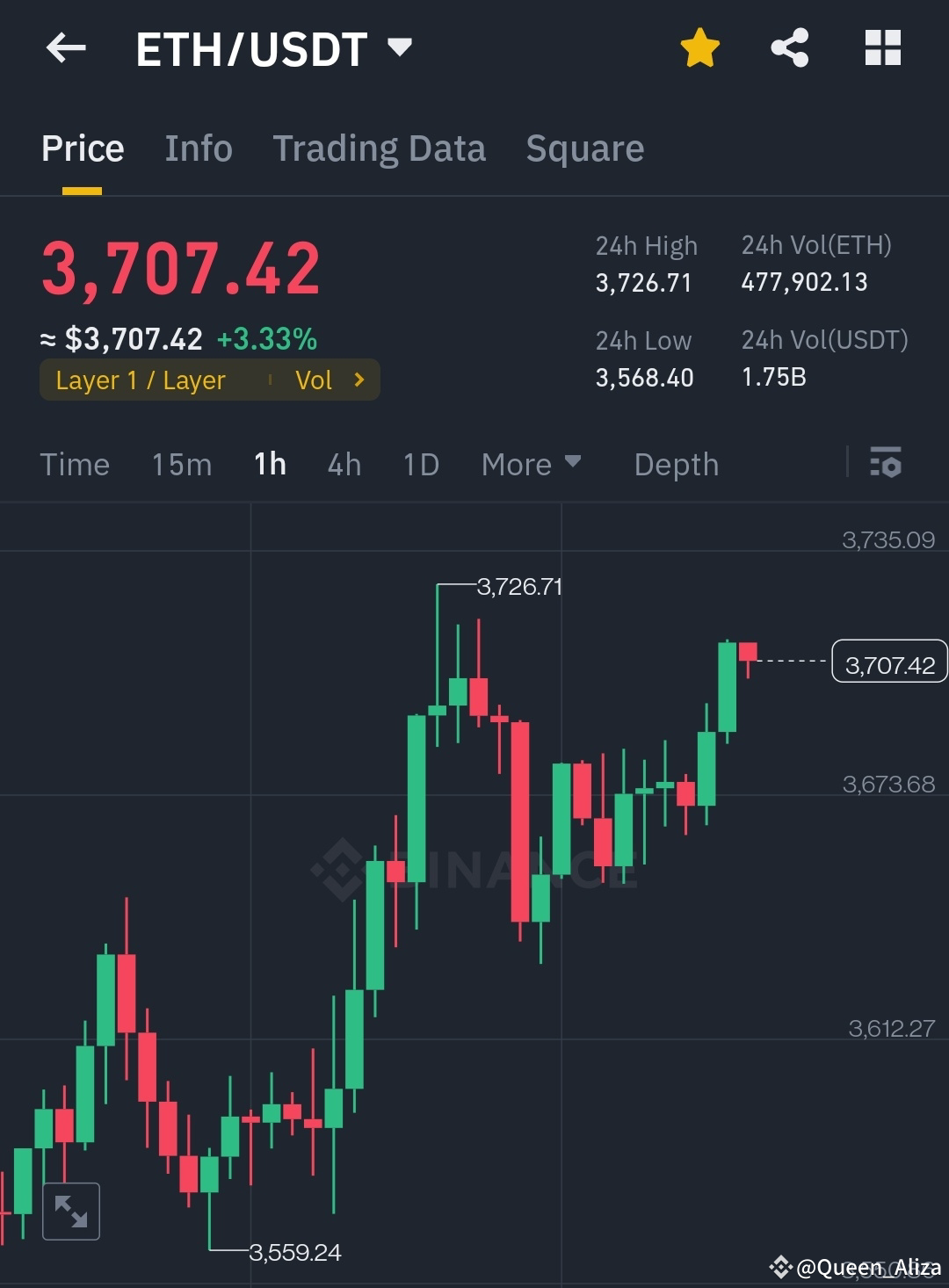This screenshot has height=1288, width=949.
Task: Open the grid layout icon top right
Action: pos(882,48)
